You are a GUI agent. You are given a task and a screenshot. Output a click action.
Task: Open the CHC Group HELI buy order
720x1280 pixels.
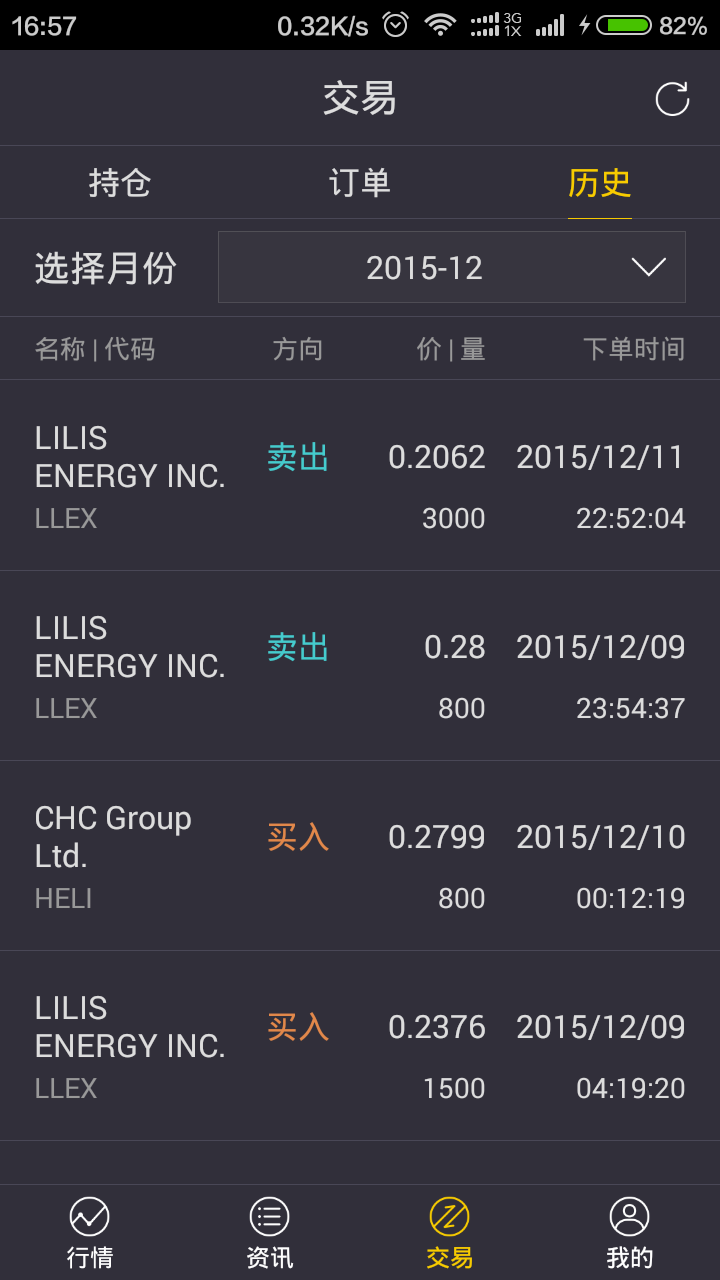click(x=360, y=856)
